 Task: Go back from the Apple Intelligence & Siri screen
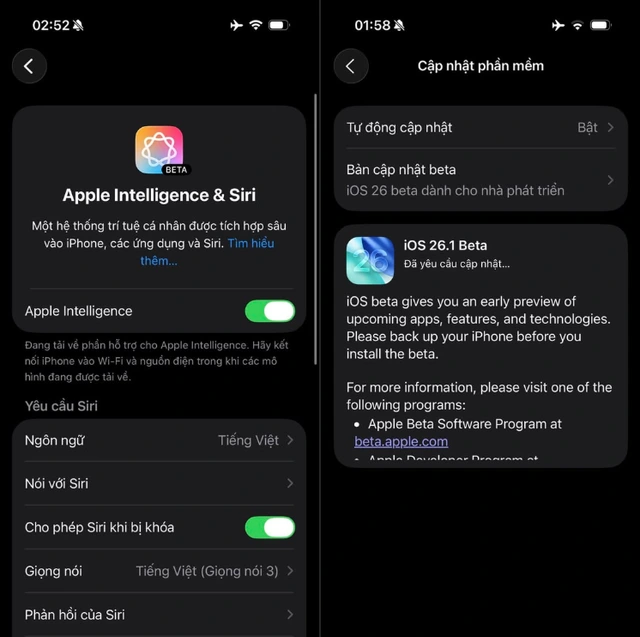coord(29,66)
